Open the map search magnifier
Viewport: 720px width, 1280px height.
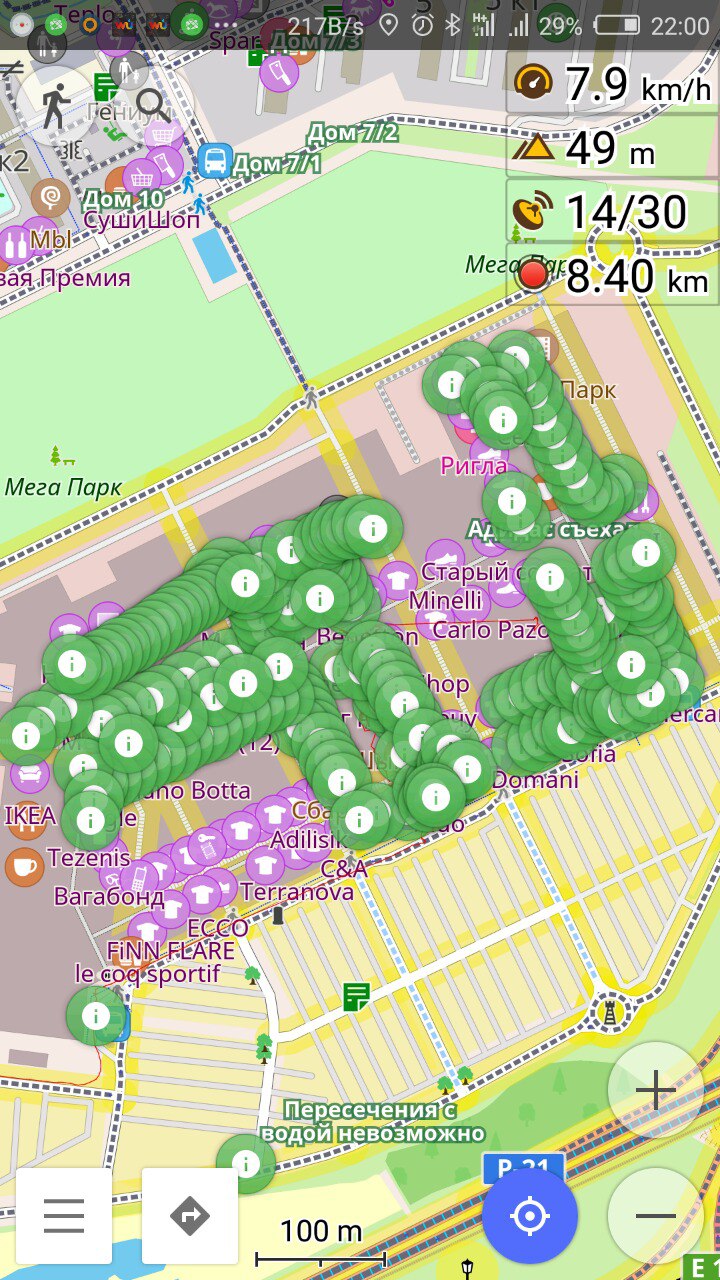[152, 104]
